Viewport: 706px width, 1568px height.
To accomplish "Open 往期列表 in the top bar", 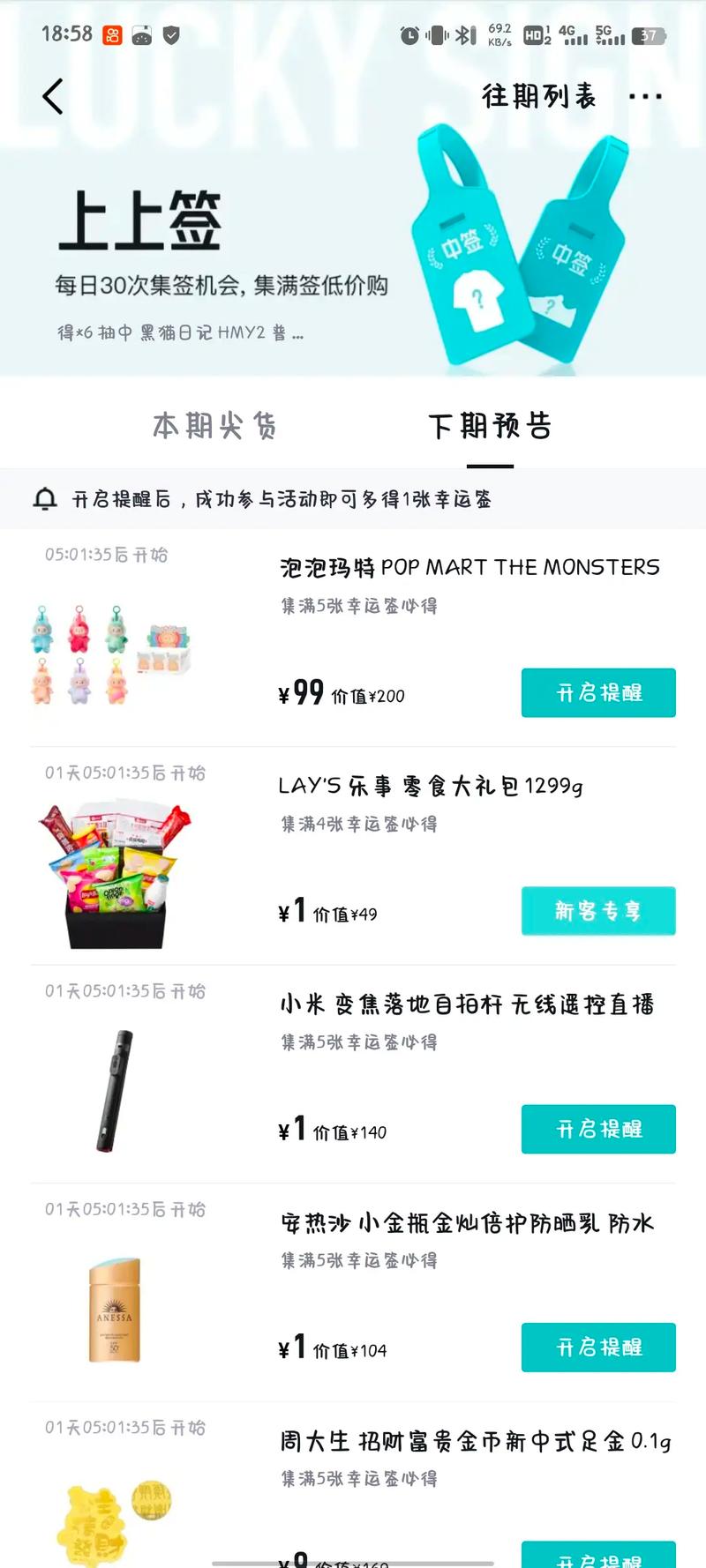I will click(x=537, y=95).
